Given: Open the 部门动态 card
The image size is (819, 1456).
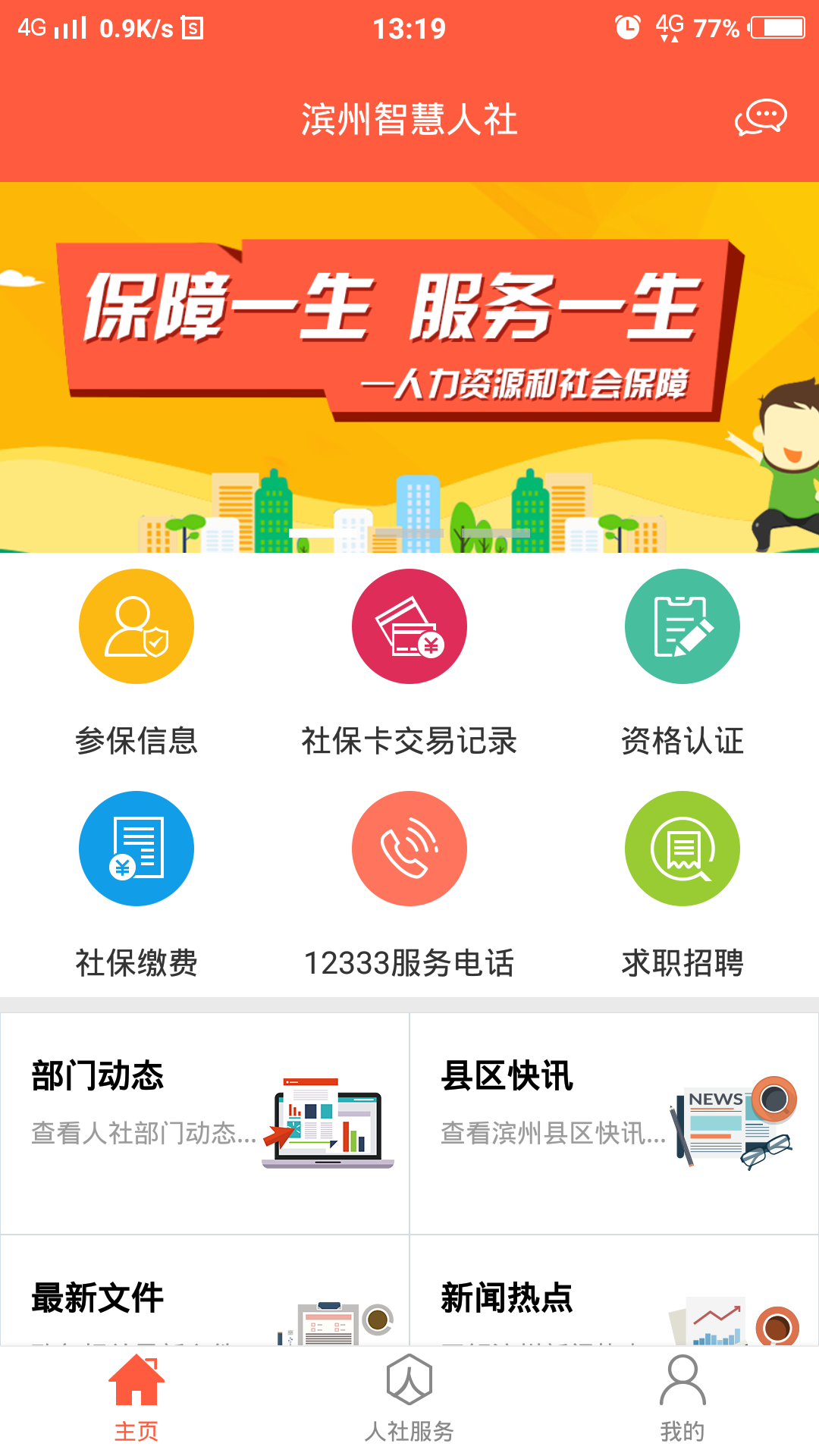Looking at the screenshot, I should pos(205,1122).
